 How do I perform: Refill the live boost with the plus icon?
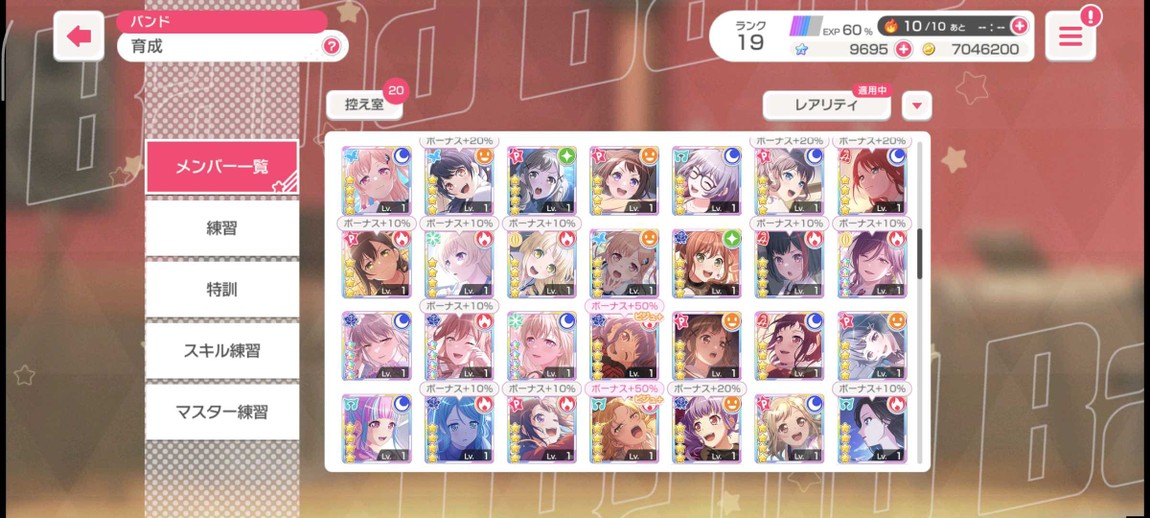[x=1019, y=26]
